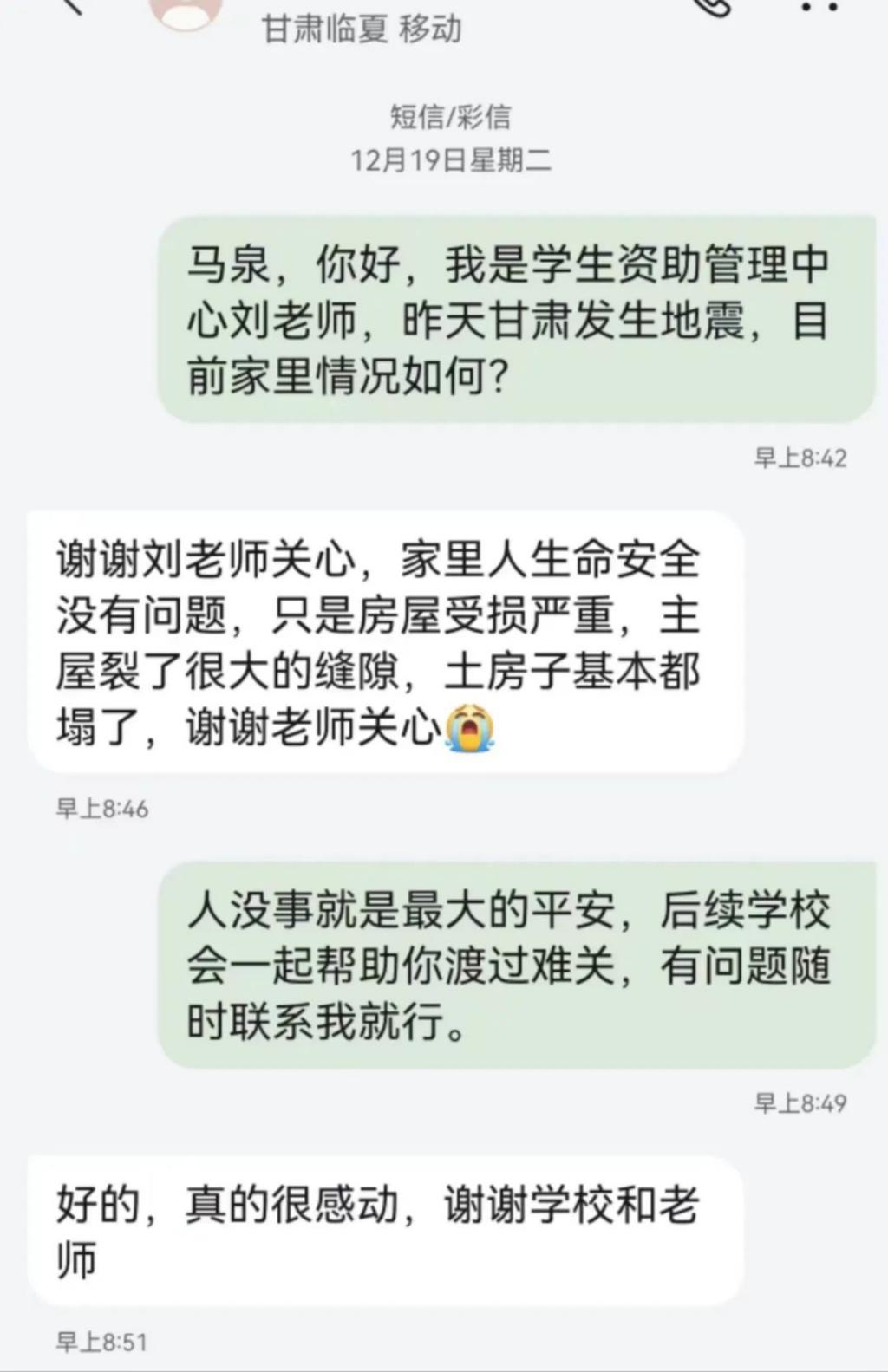Call this contact using the phone icon
This screenshot has width=888, height=1372.
point(711,5)
